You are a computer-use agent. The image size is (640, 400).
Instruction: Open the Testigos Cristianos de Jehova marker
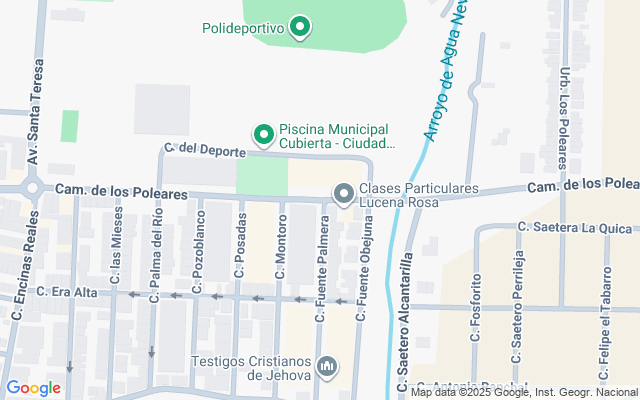(325, 369)
